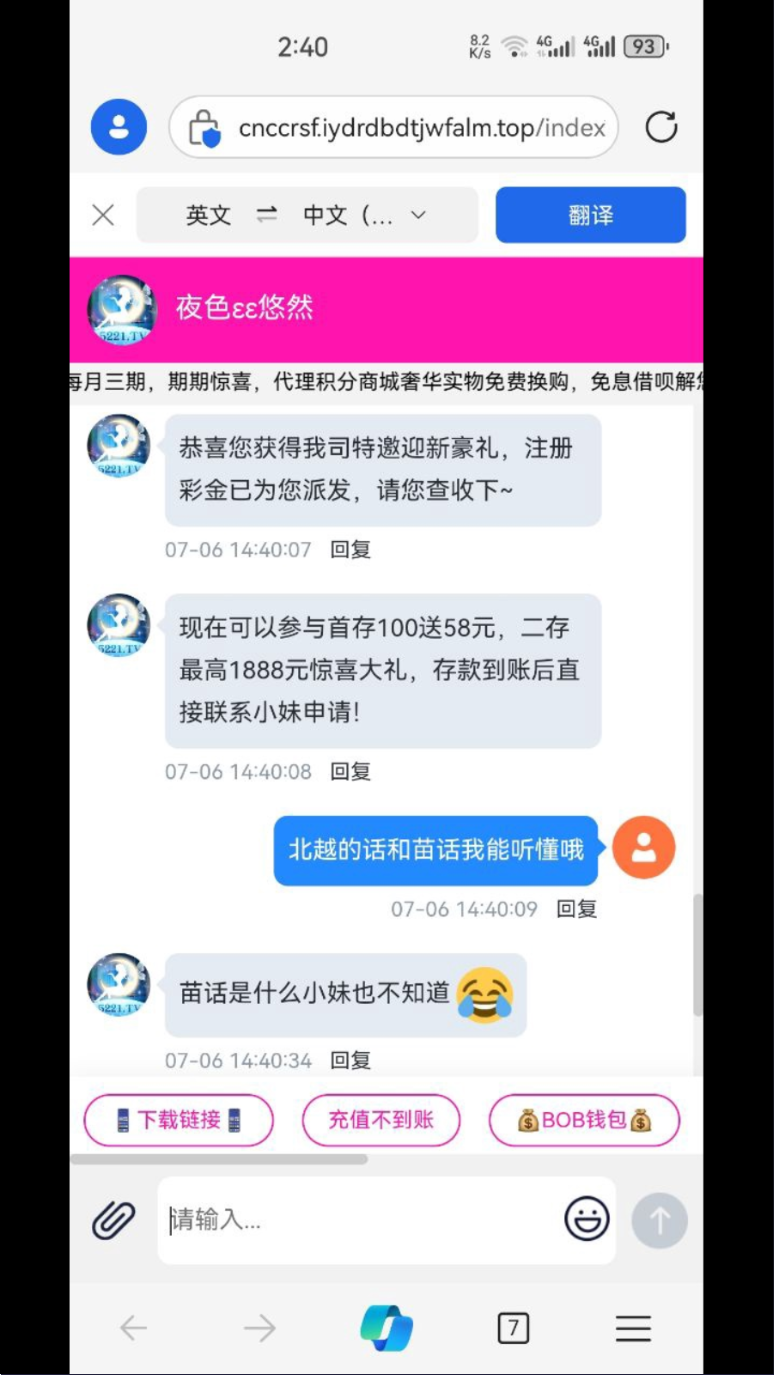Open the browser profile icon
Viewport: 774px width, 1375px height.
(119, 127)
